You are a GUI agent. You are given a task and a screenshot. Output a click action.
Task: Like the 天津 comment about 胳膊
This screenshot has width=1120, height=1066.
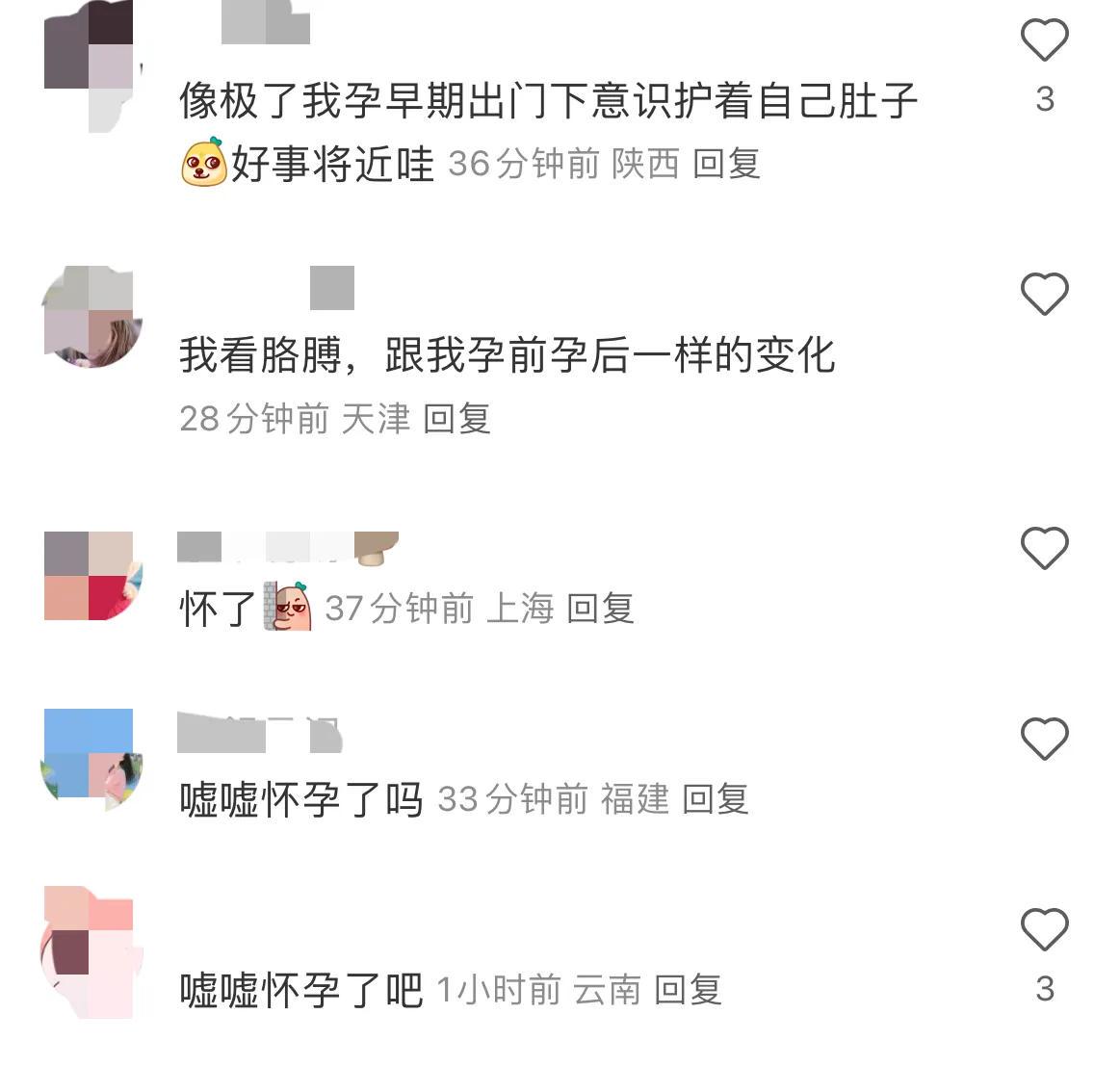pyautogui.click(x=1044, y=294)
